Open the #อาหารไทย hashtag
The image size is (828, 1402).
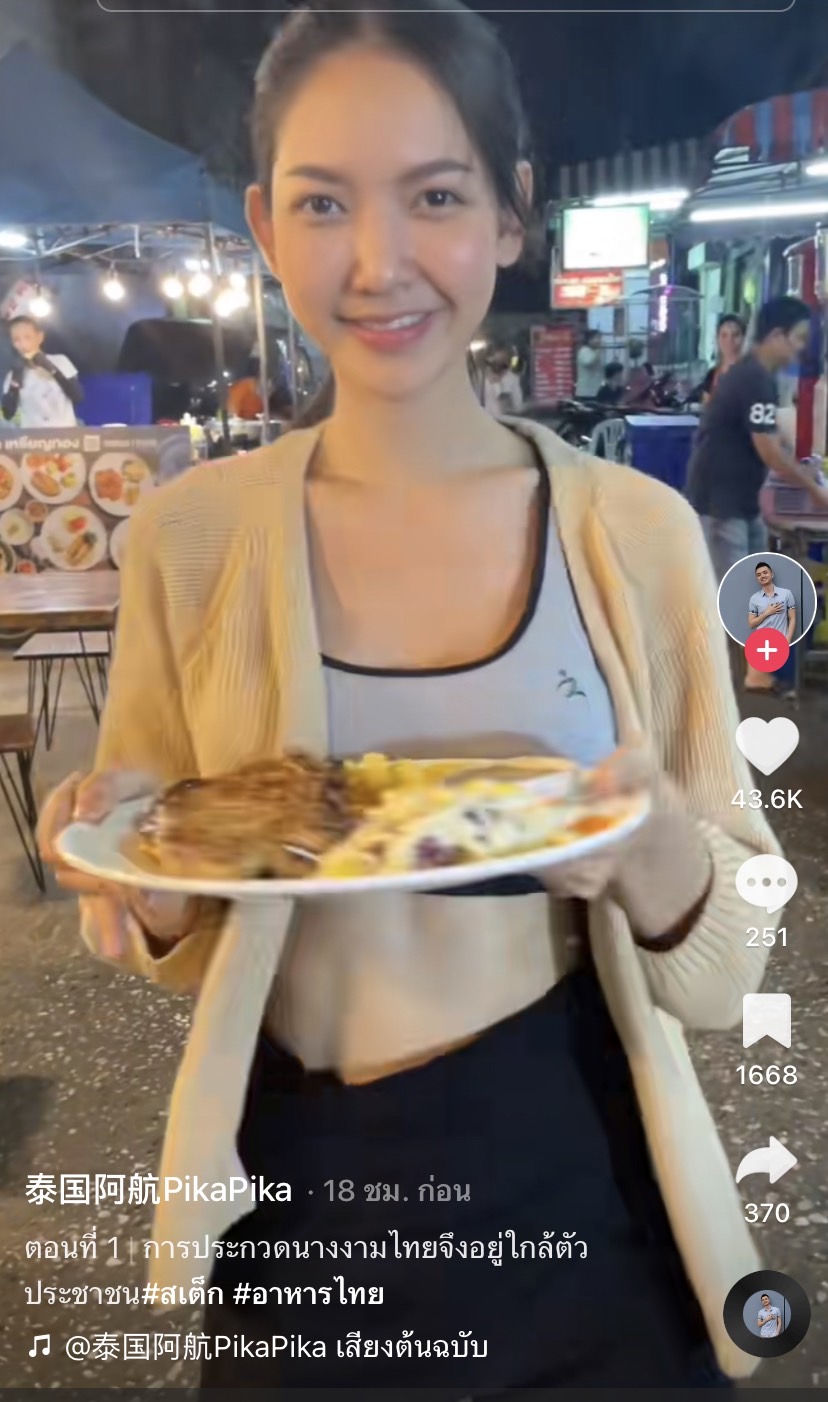point(308,1293)
